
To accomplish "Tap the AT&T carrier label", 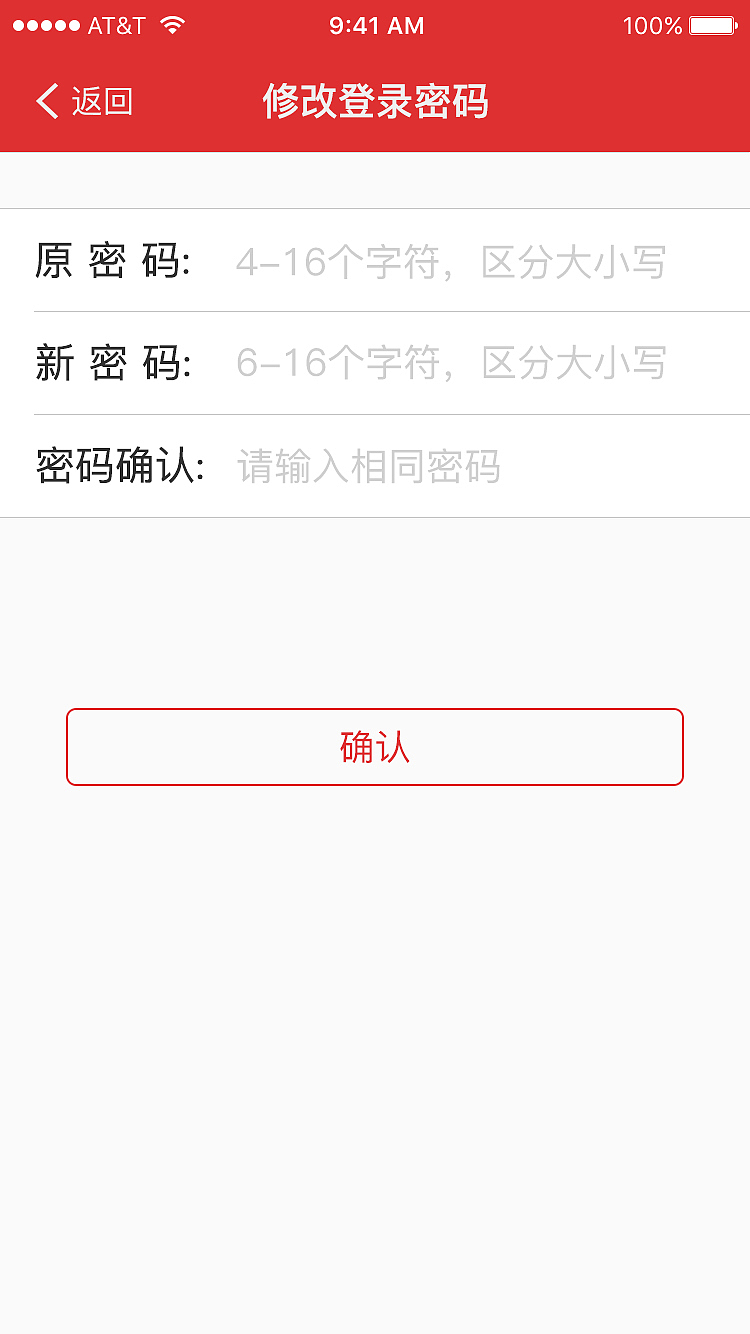I will coord(115,26).
